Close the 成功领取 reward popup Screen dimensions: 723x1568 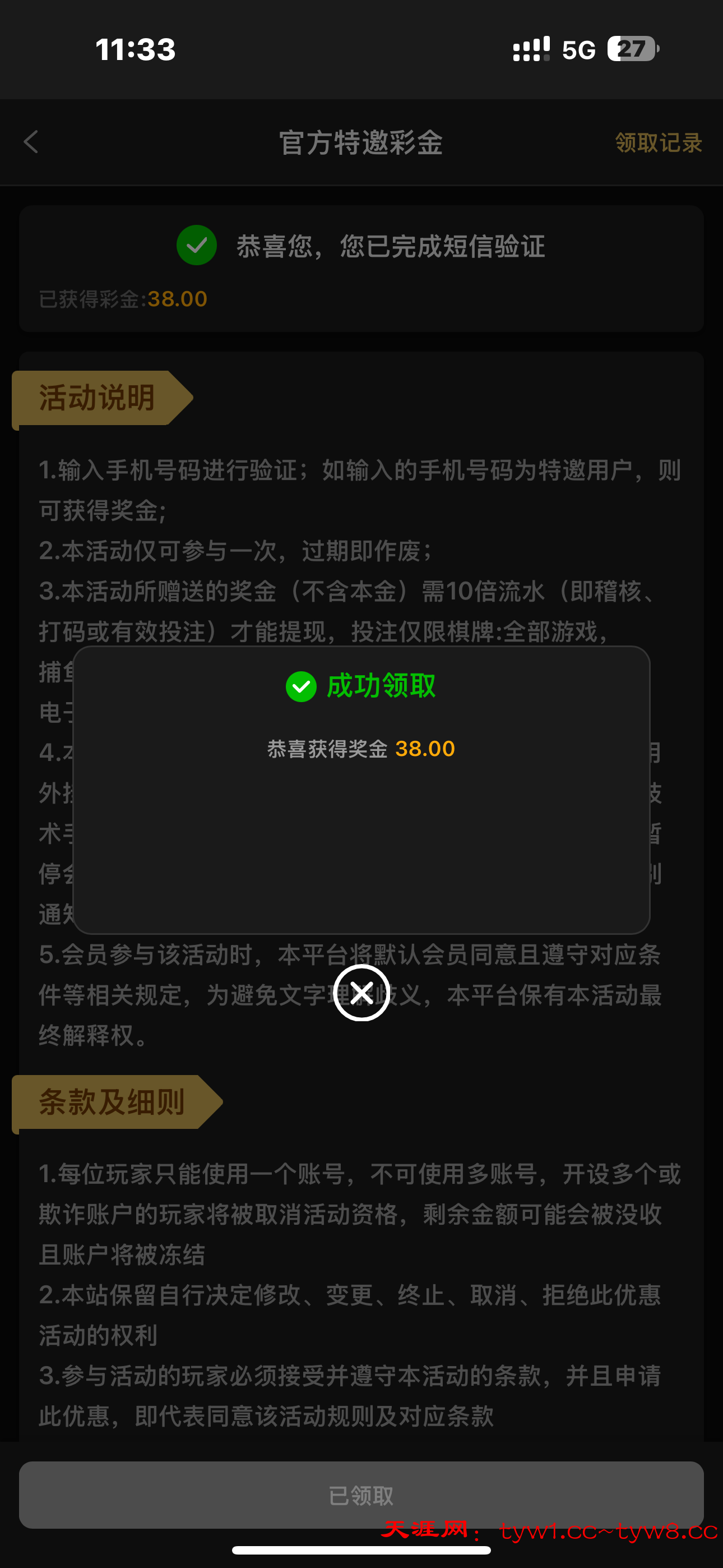pos(361,993)
